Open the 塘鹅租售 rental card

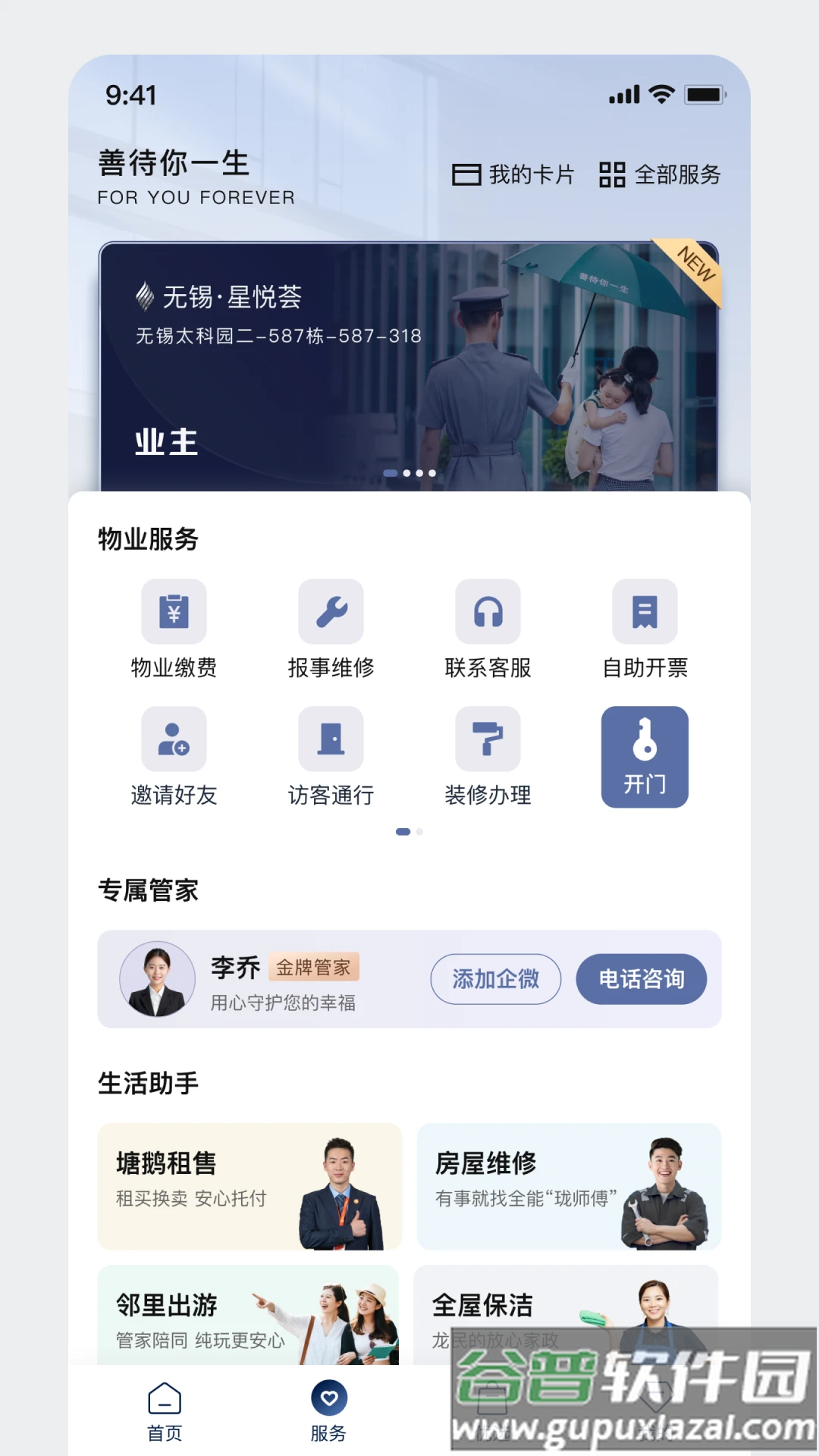point(250,1187)
